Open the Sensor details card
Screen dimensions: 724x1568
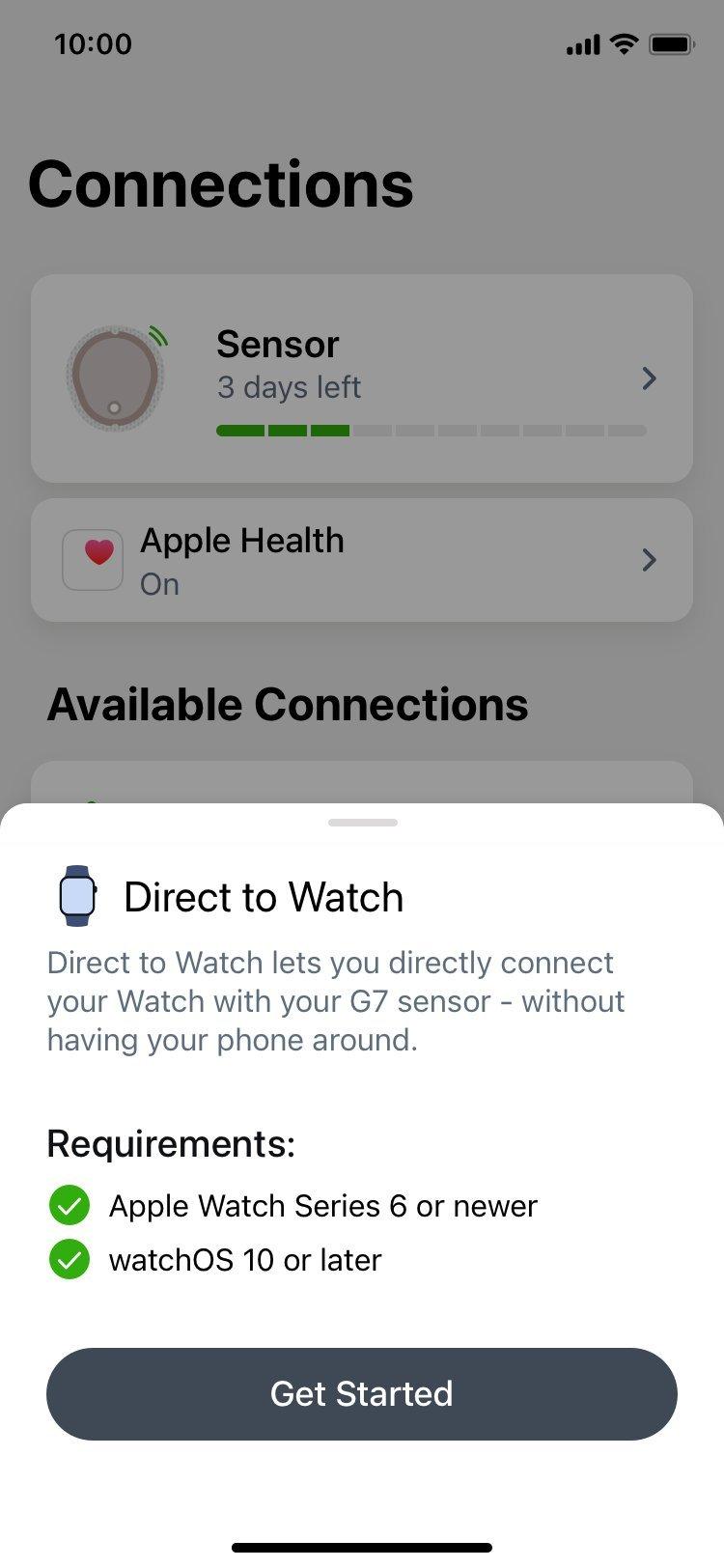click(x=362, y=378)
